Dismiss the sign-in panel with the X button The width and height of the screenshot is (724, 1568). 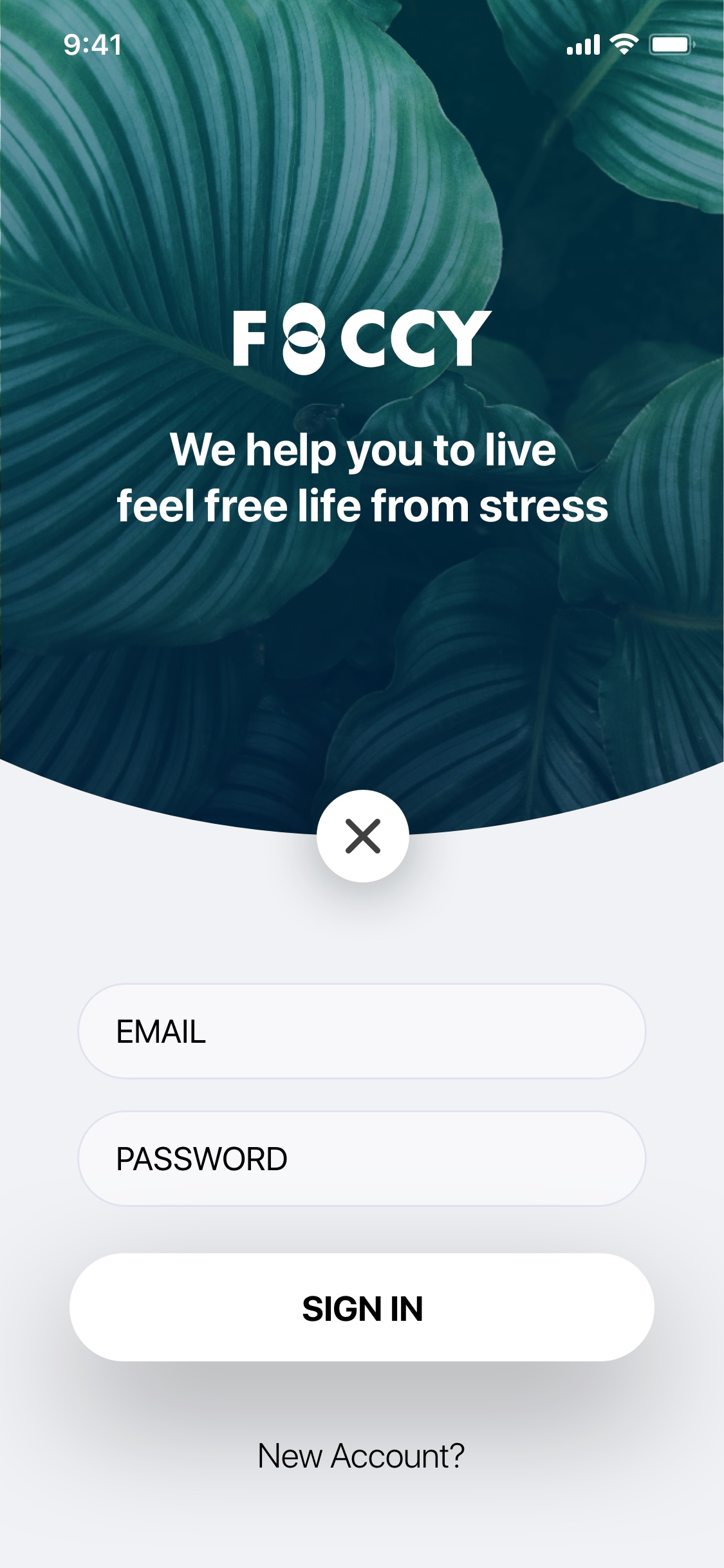[x=362, y=835]
